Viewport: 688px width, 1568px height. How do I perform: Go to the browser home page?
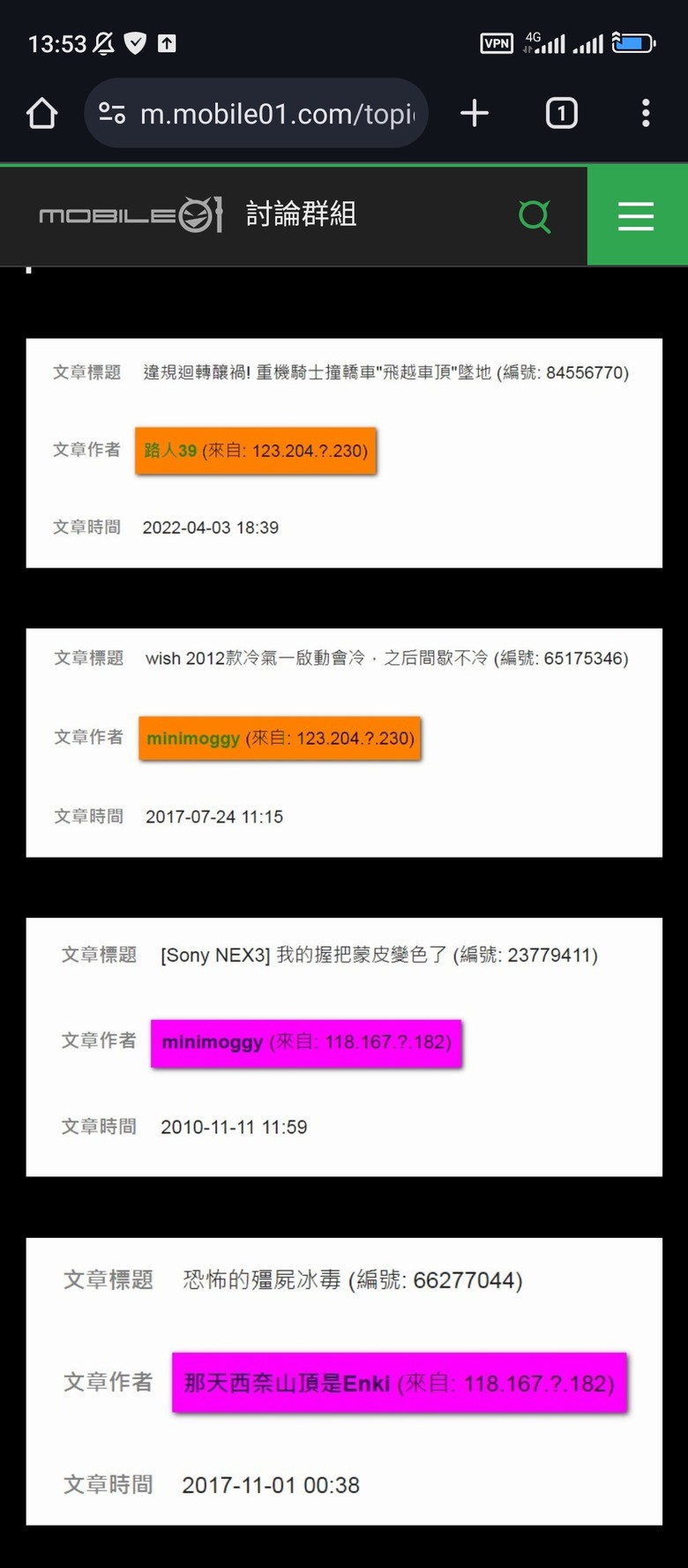(x=41, y=113)
